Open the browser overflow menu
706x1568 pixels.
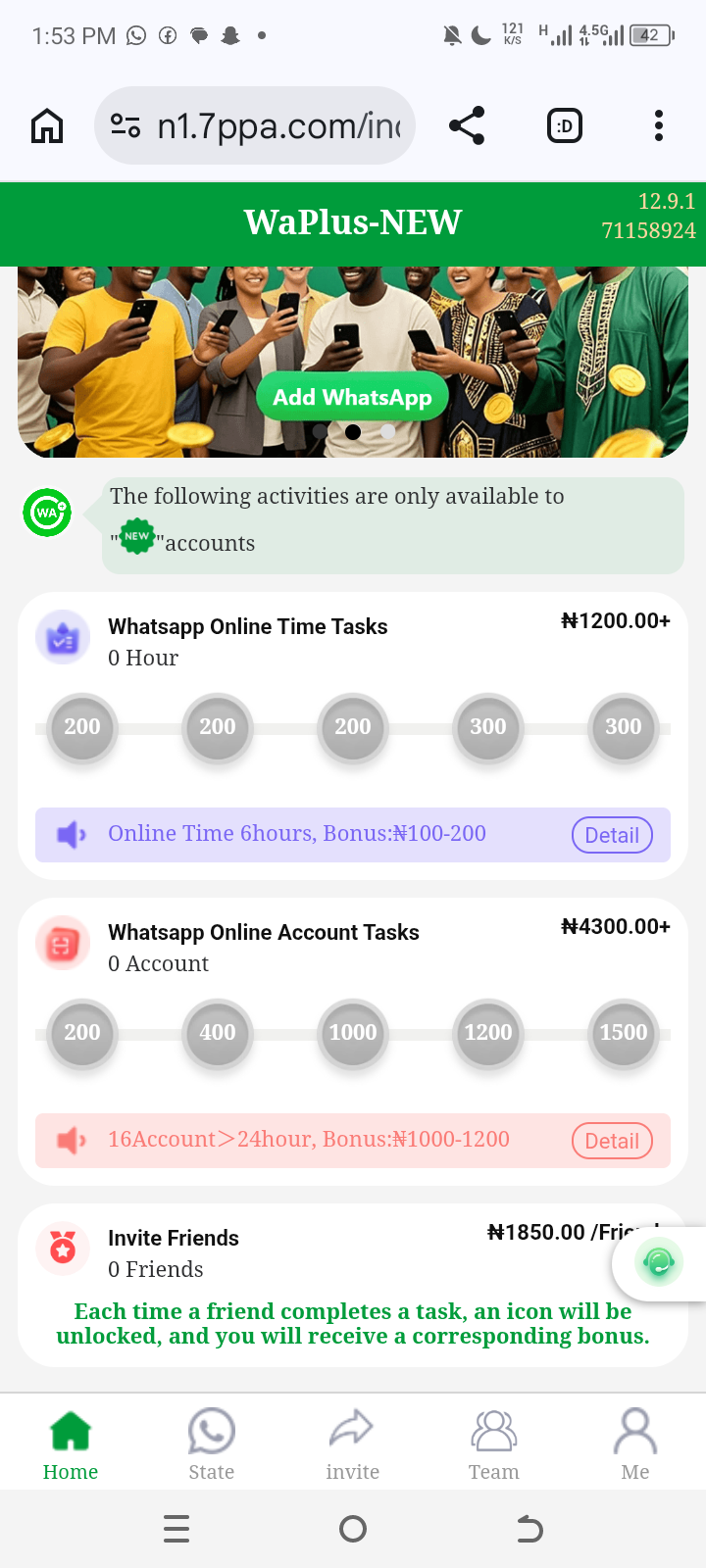659,126
